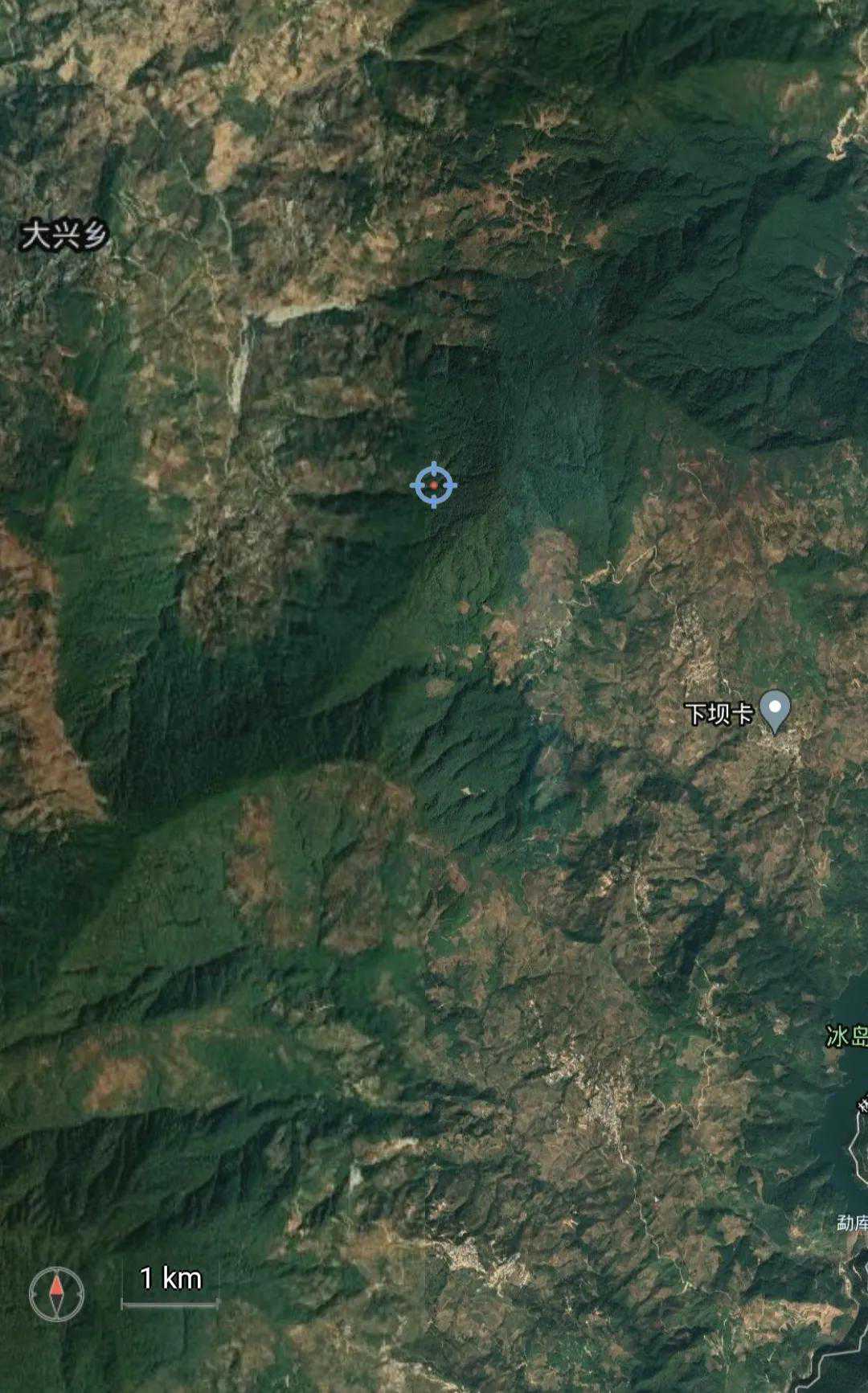This screenshot has width=868, height=1393.
Task: Tap the compass to reset north
Action: point(56,1293)
